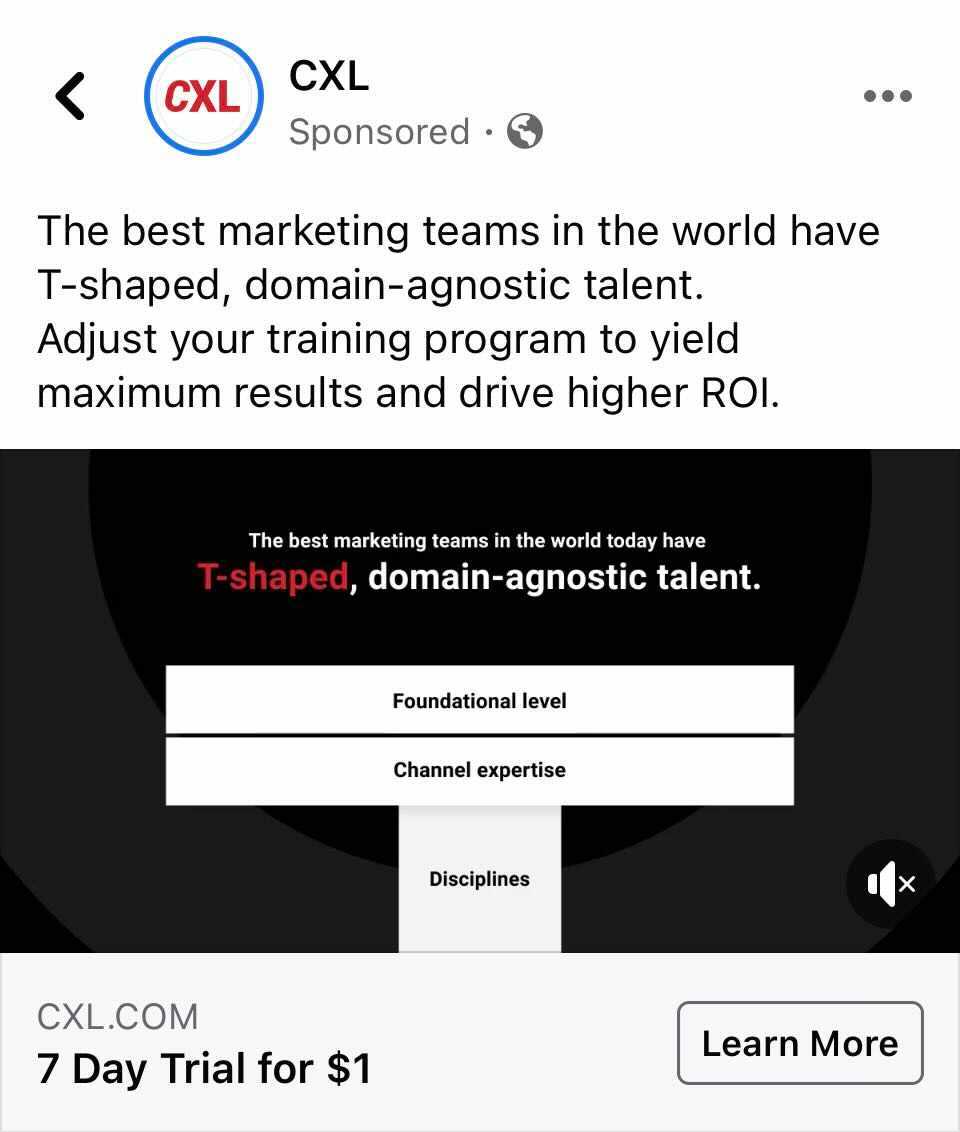Select the CXL page name
960x1132 pixels.
330,77
